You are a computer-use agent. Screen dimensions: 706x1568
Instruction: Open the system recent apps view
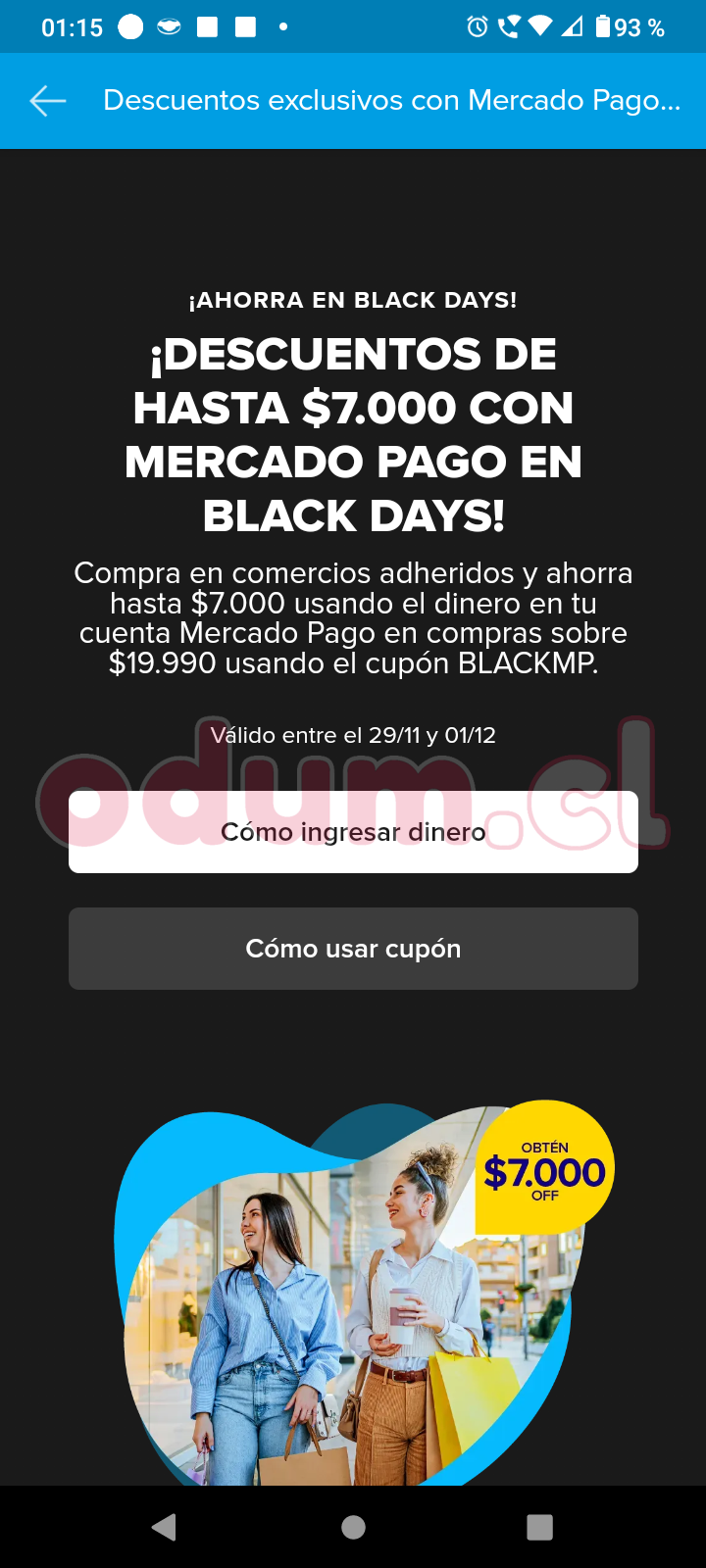pyautogui.click(x=539, y=1527)
